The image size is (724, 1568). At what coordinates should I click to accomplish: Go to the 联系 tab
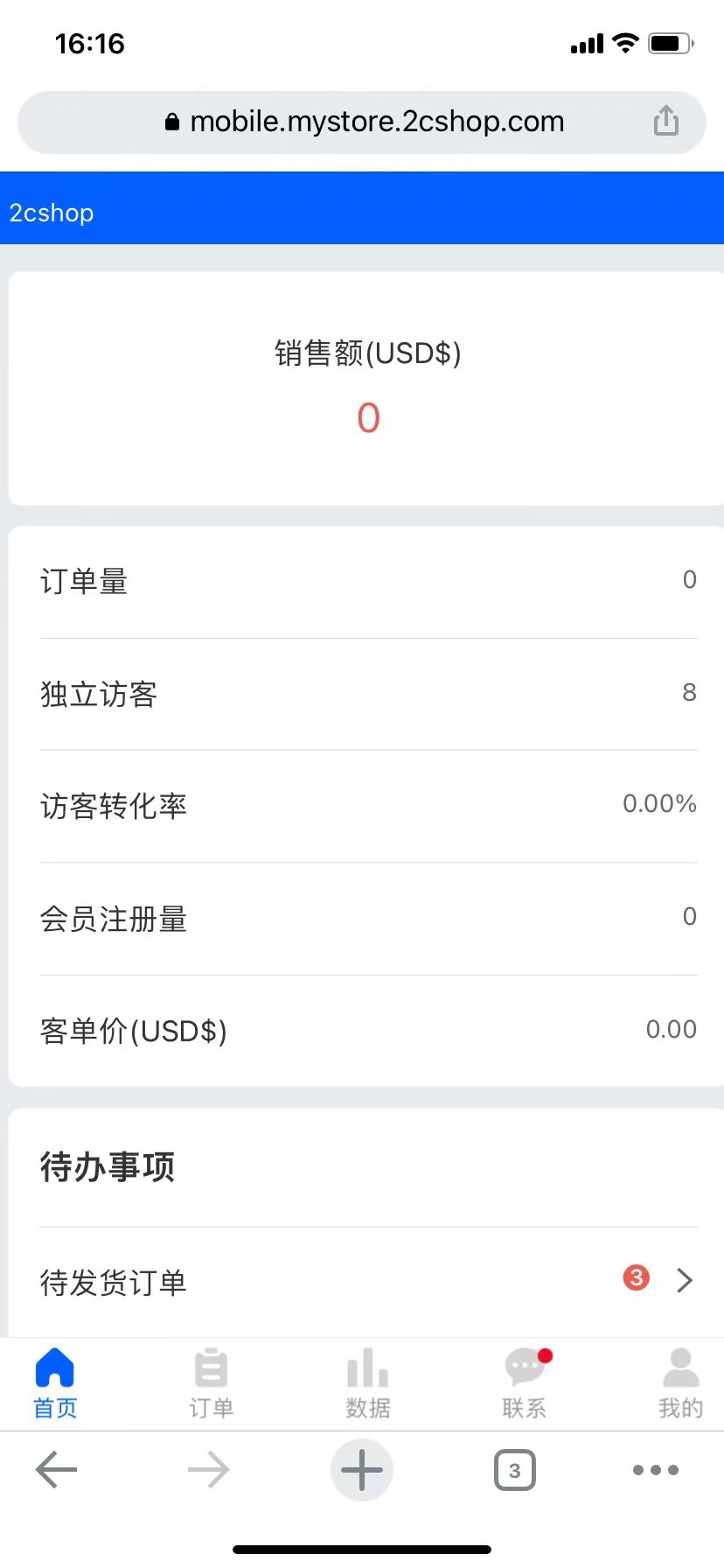525,1383
